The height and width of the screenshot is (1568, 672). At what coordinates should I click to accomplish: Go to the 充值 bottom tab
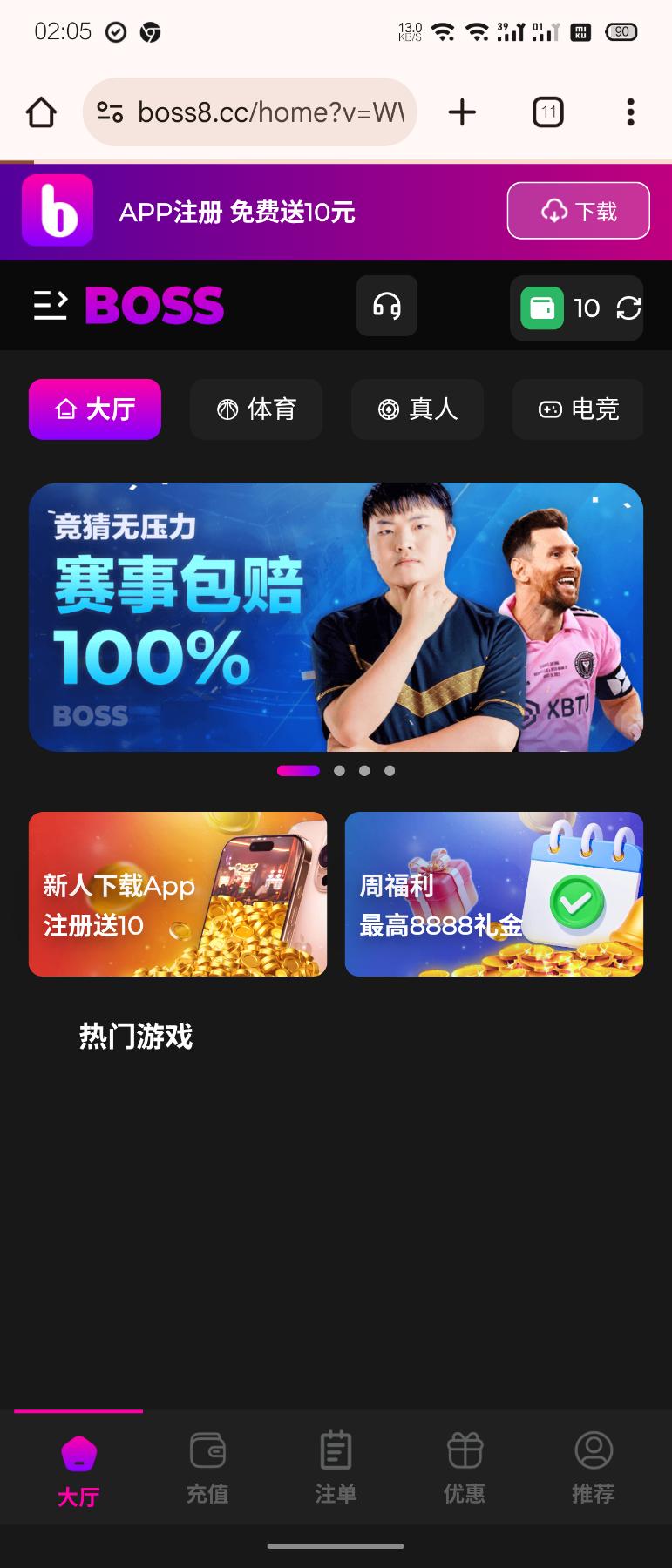tap(207, 1469)
